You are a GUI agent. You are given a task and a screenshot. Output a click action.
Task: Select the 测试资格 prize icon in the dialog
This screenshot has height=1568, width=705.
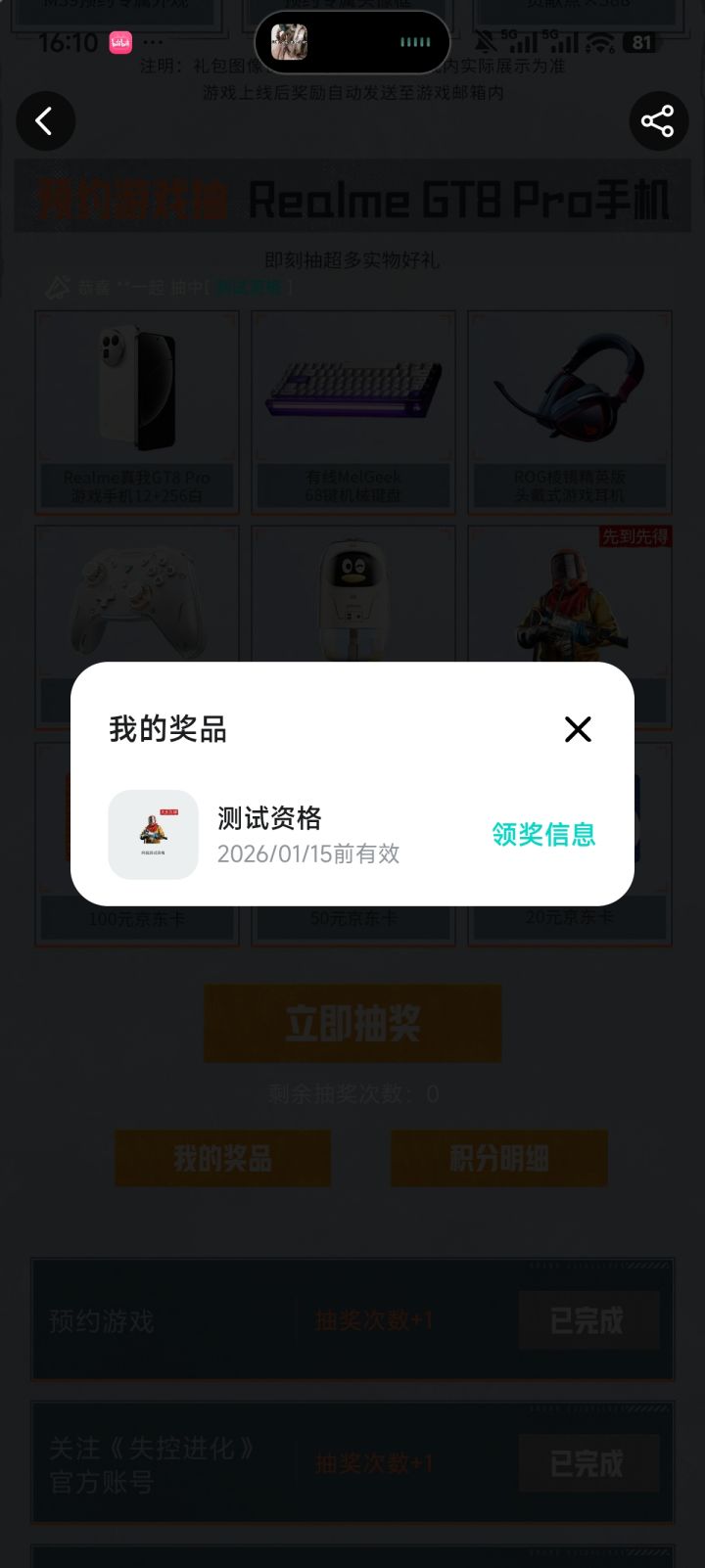click(x=154, y=835)
